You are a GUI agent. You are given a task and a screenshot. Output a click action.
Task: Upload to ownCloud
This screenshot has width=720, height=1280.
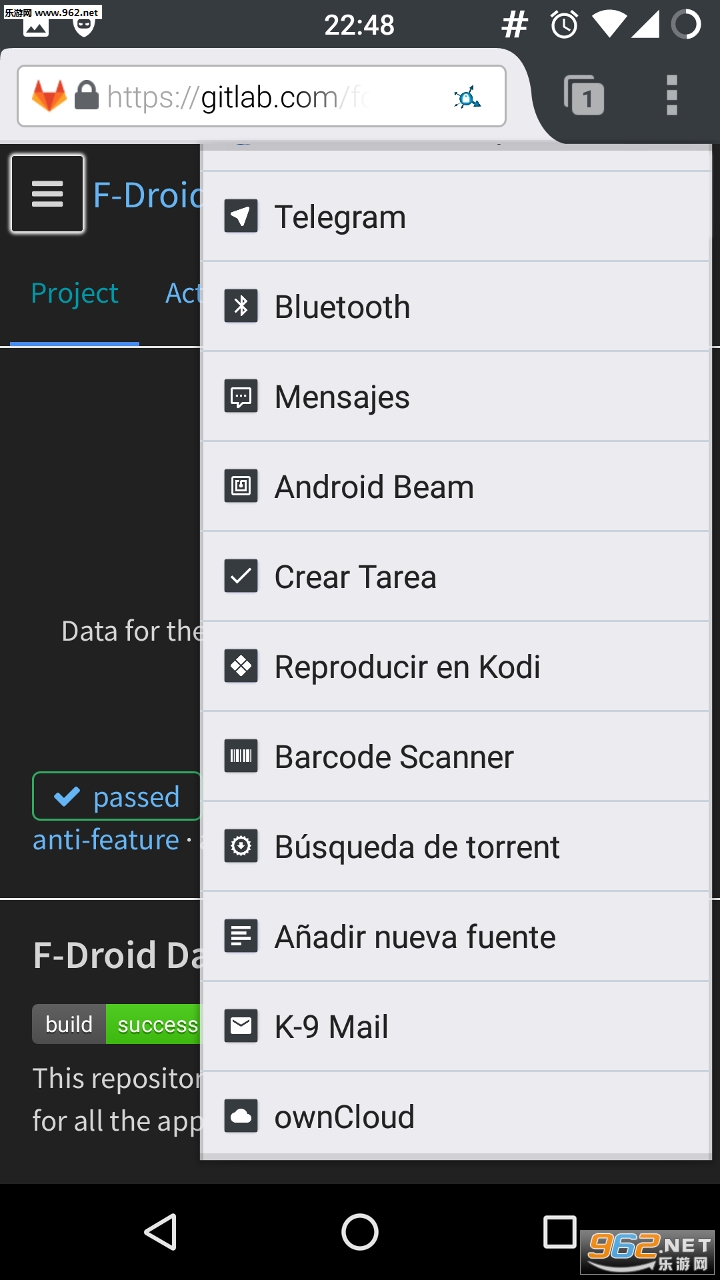[x=456, y=1117]
